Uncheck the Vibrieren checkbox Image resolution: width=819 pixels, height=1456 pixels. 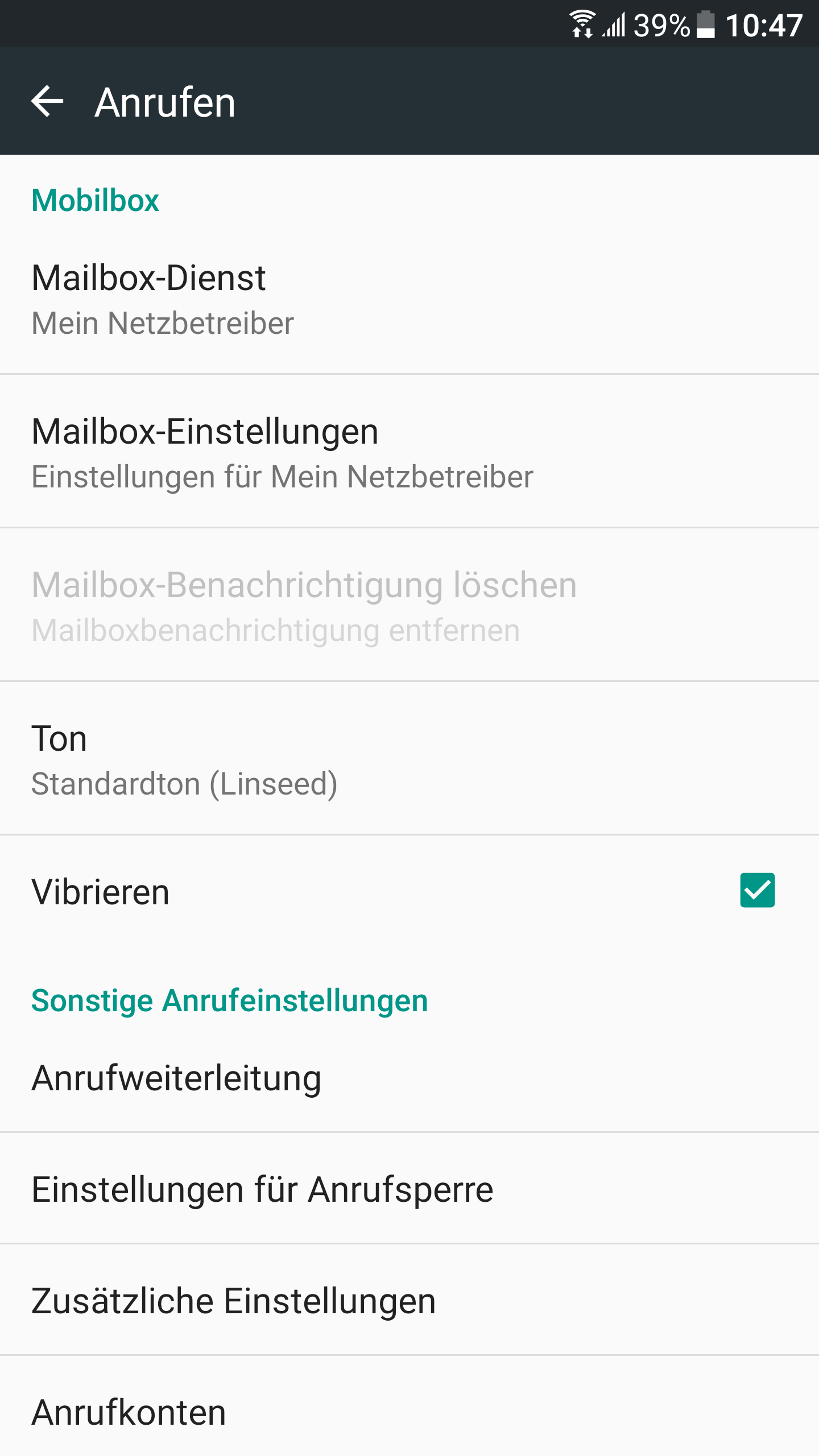[757, 890]
